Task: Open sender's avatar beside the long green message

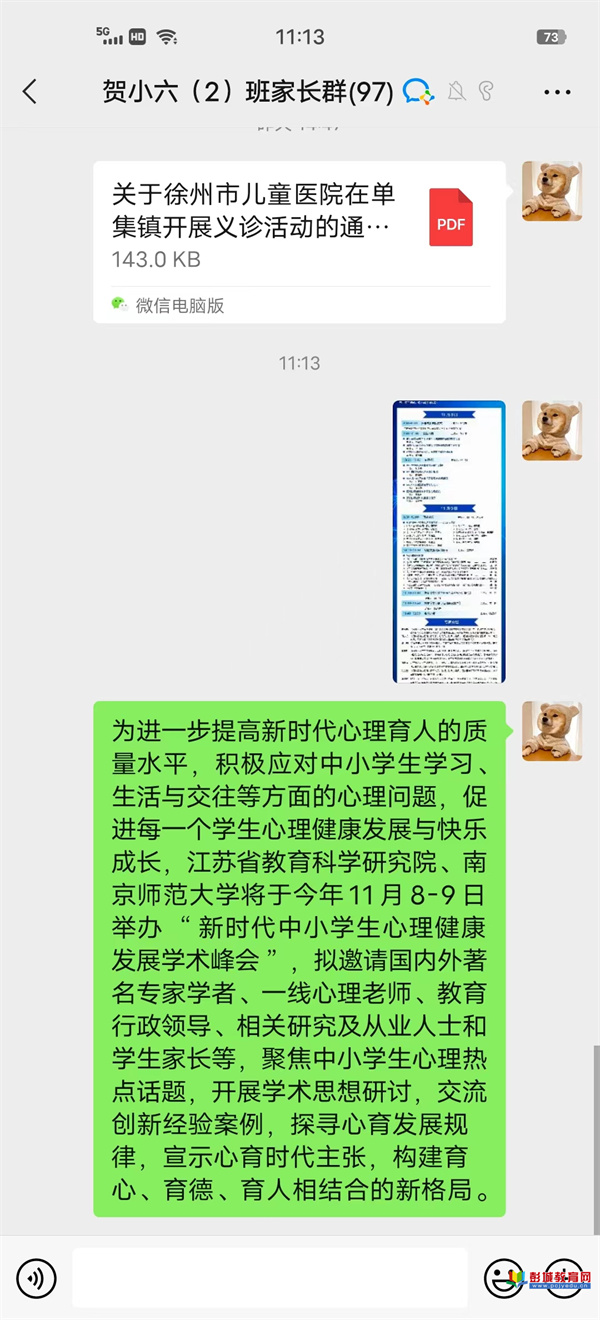Action: (551, 731)
